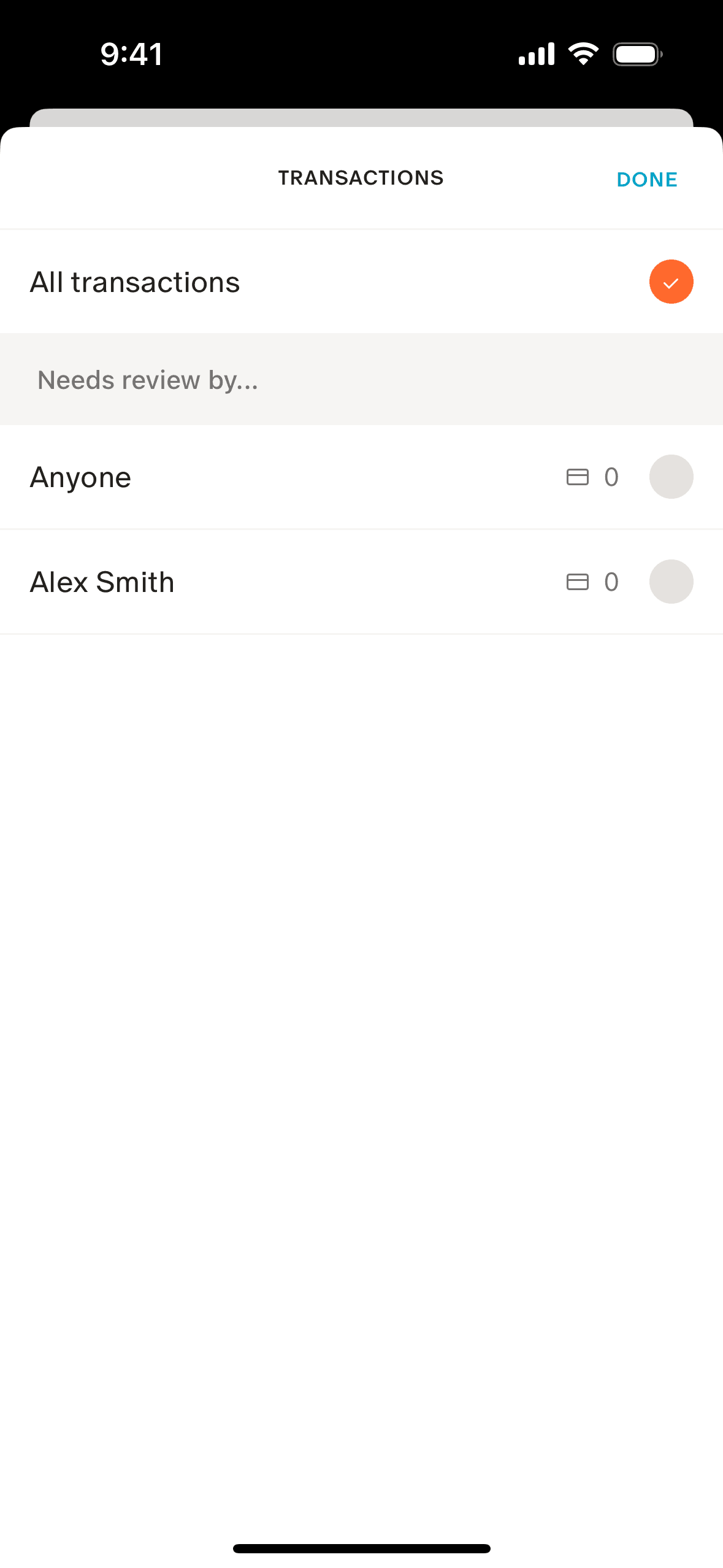The image size is (723, 1568).
Task: Tap Done to close the transactions filter
Action: pyautogui.click(x=646, y=179)
